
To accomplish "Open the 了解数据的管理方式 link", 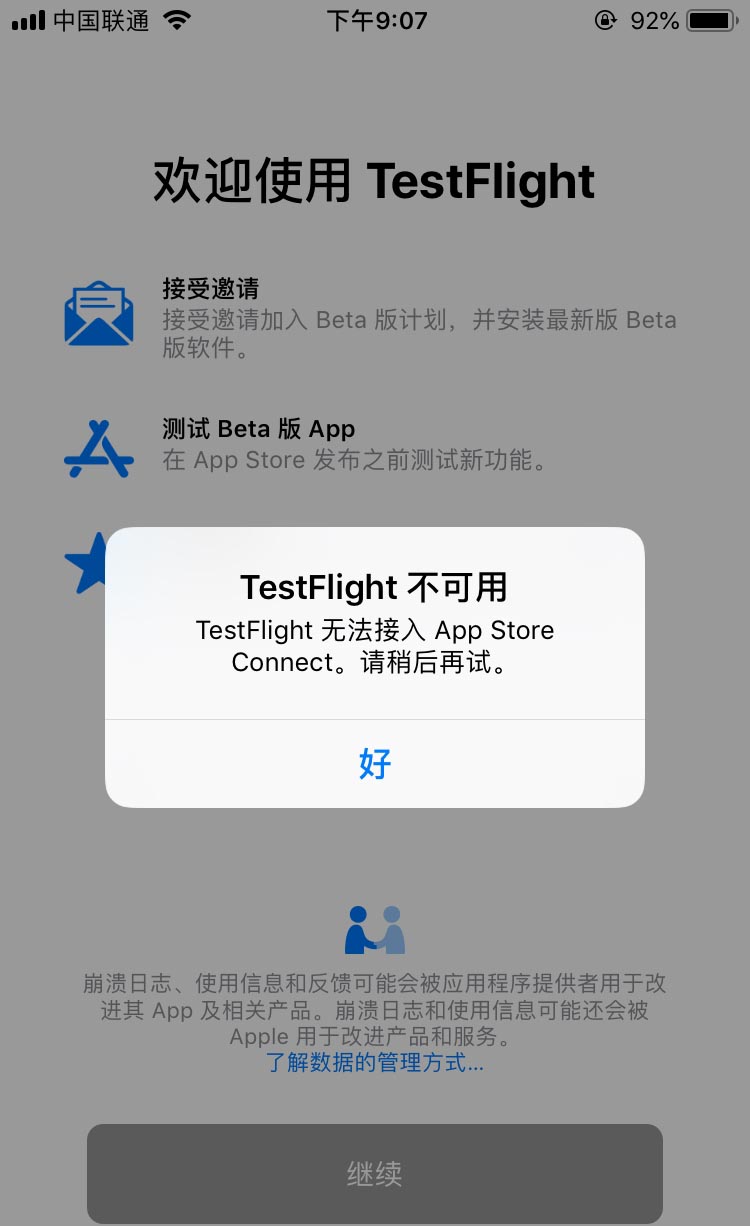I will (375, 1062).
